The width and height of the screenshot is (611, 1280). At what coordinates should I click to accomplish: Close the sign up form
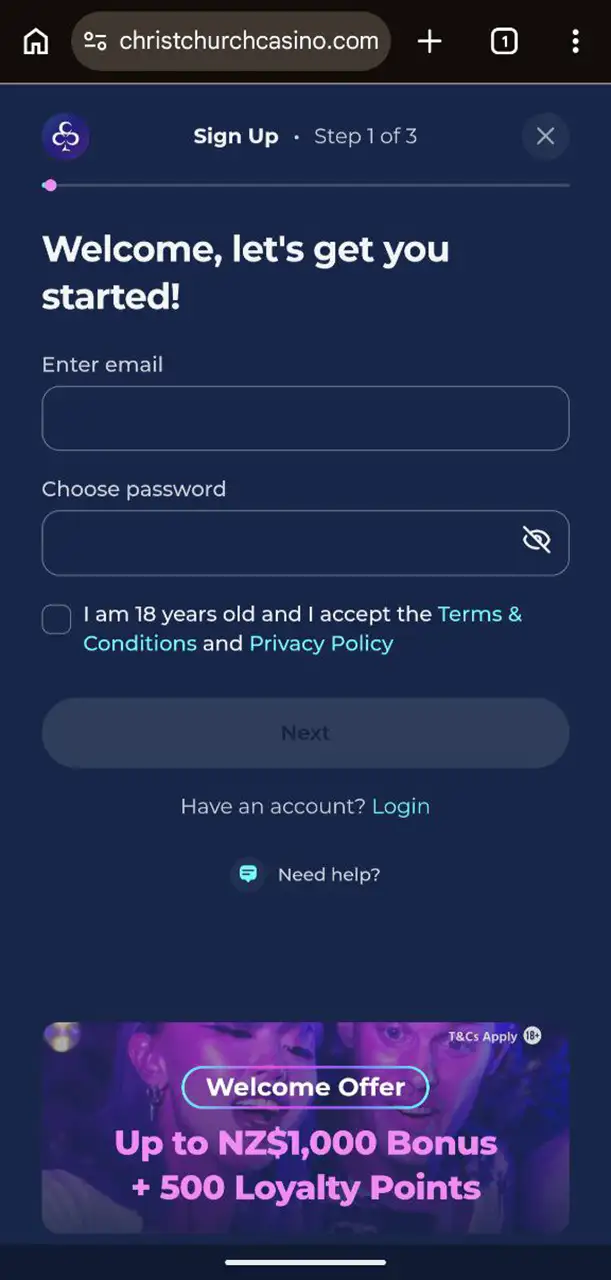point(545,136)
